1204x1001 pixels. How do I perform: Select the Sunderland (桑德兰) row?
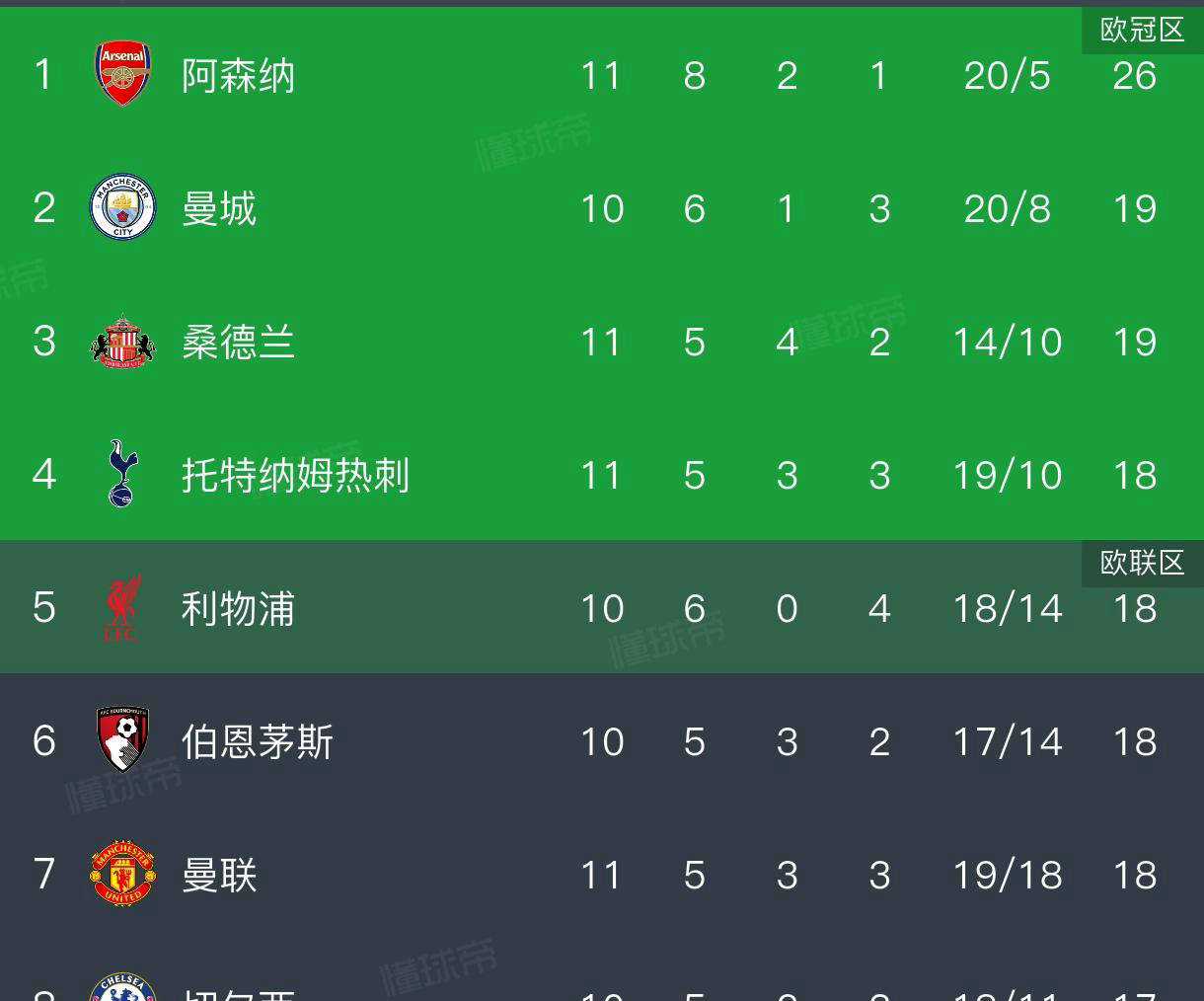[x=238, y=343]
